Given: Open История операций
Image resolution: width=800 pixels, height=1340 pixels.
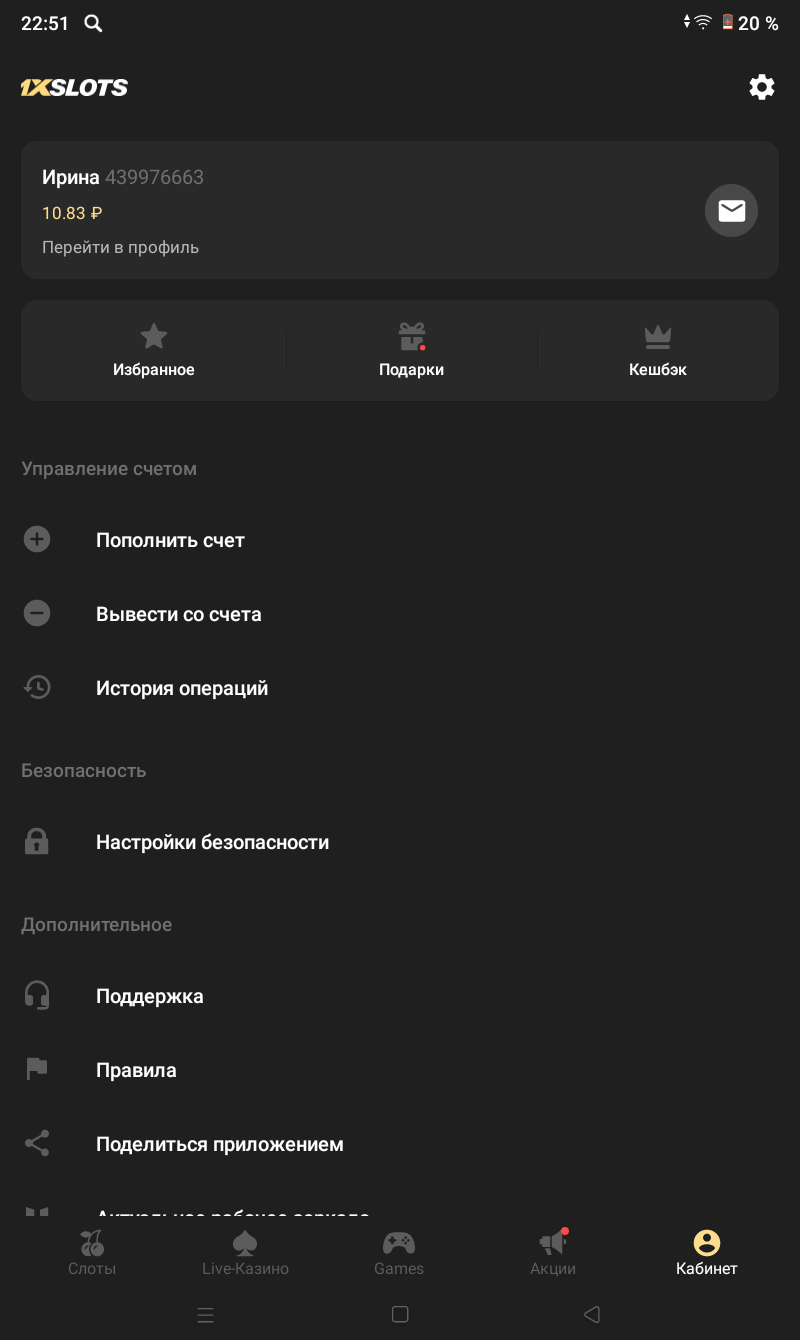Looking at the screenshot, I should pyautogui.click(x=181, y=688).
